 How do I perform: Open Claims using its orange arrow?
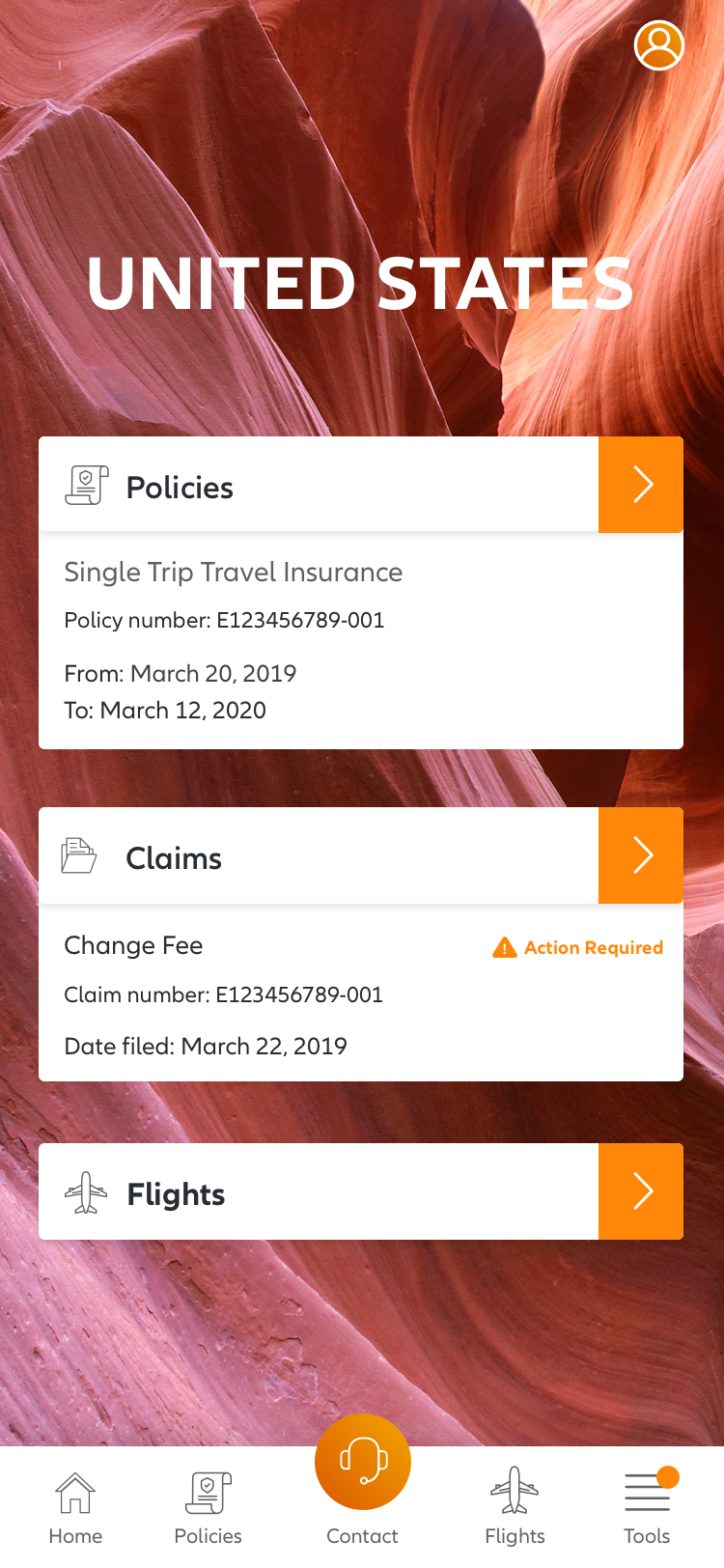pyautogui.click(x=641, y=855)
